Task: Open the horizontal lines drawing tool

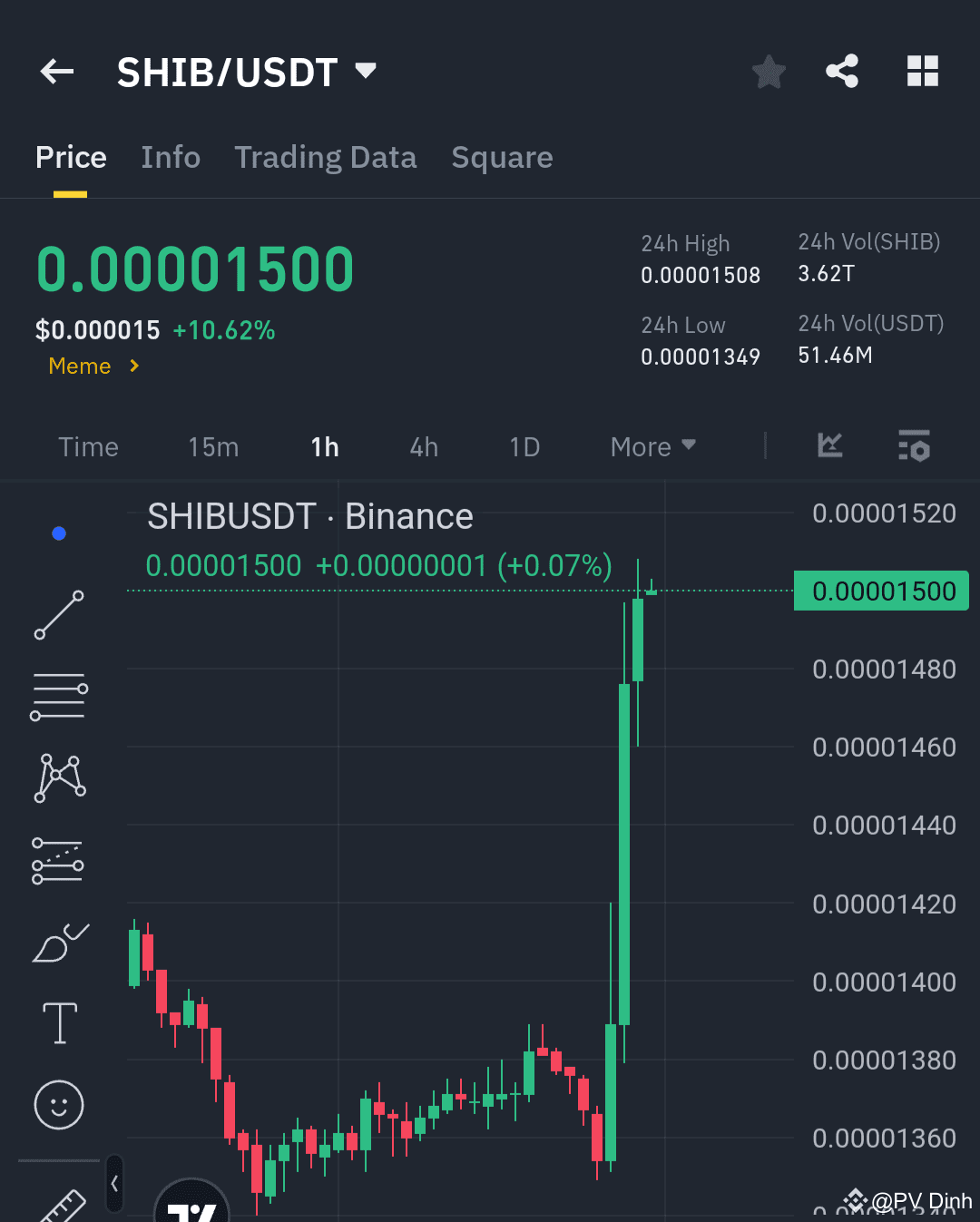Action: click(58, 696)
